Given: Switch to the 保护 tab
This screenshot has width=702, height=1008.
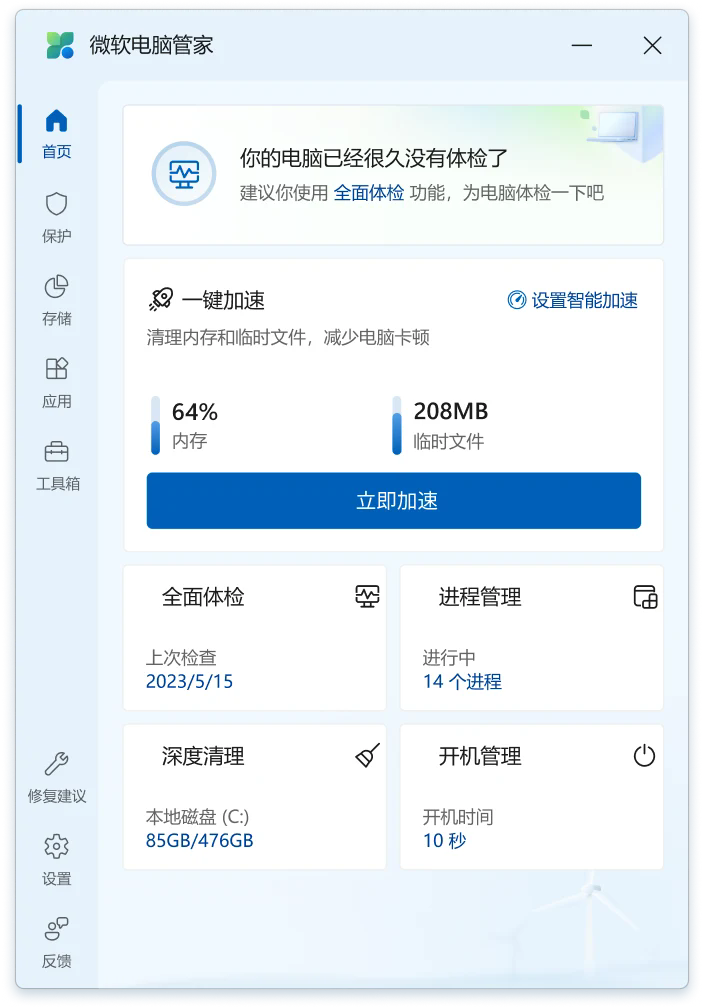Looking at the screenshot, I should [x=57, y=218].
